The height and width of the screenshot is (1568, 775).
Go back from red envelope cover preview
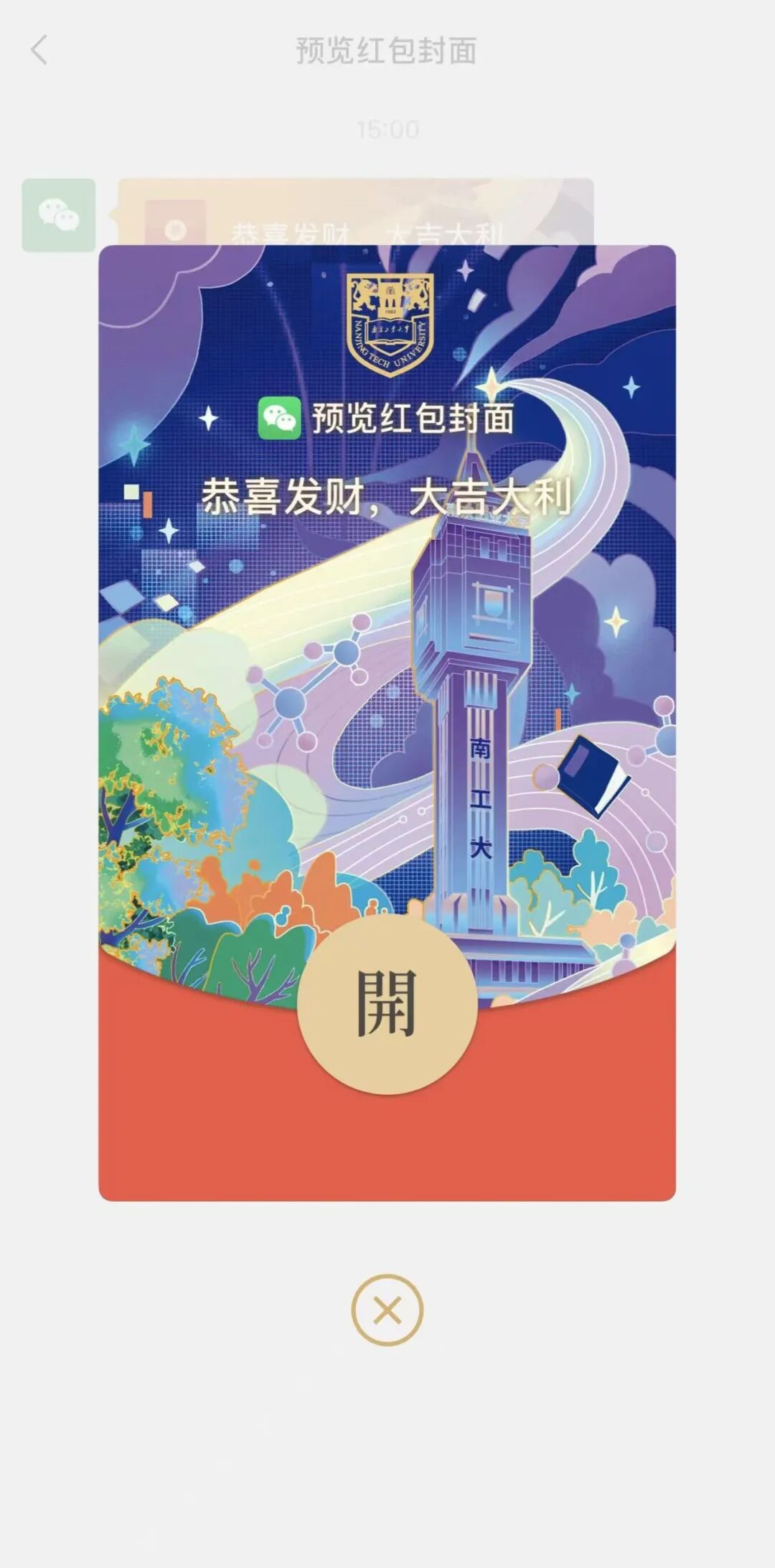[x=39, y=50]
